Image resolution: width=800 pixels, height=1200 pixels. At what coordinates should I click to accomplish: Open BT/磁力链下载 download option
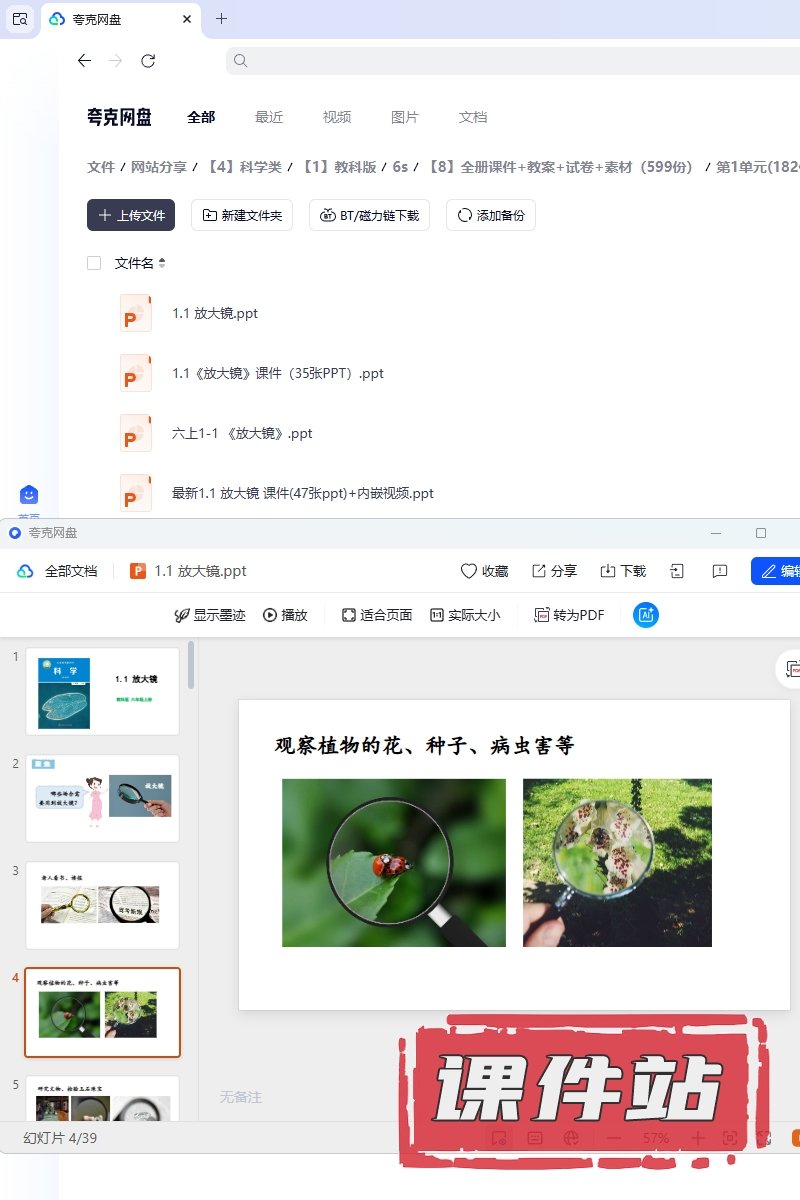(x=369, y=215)
